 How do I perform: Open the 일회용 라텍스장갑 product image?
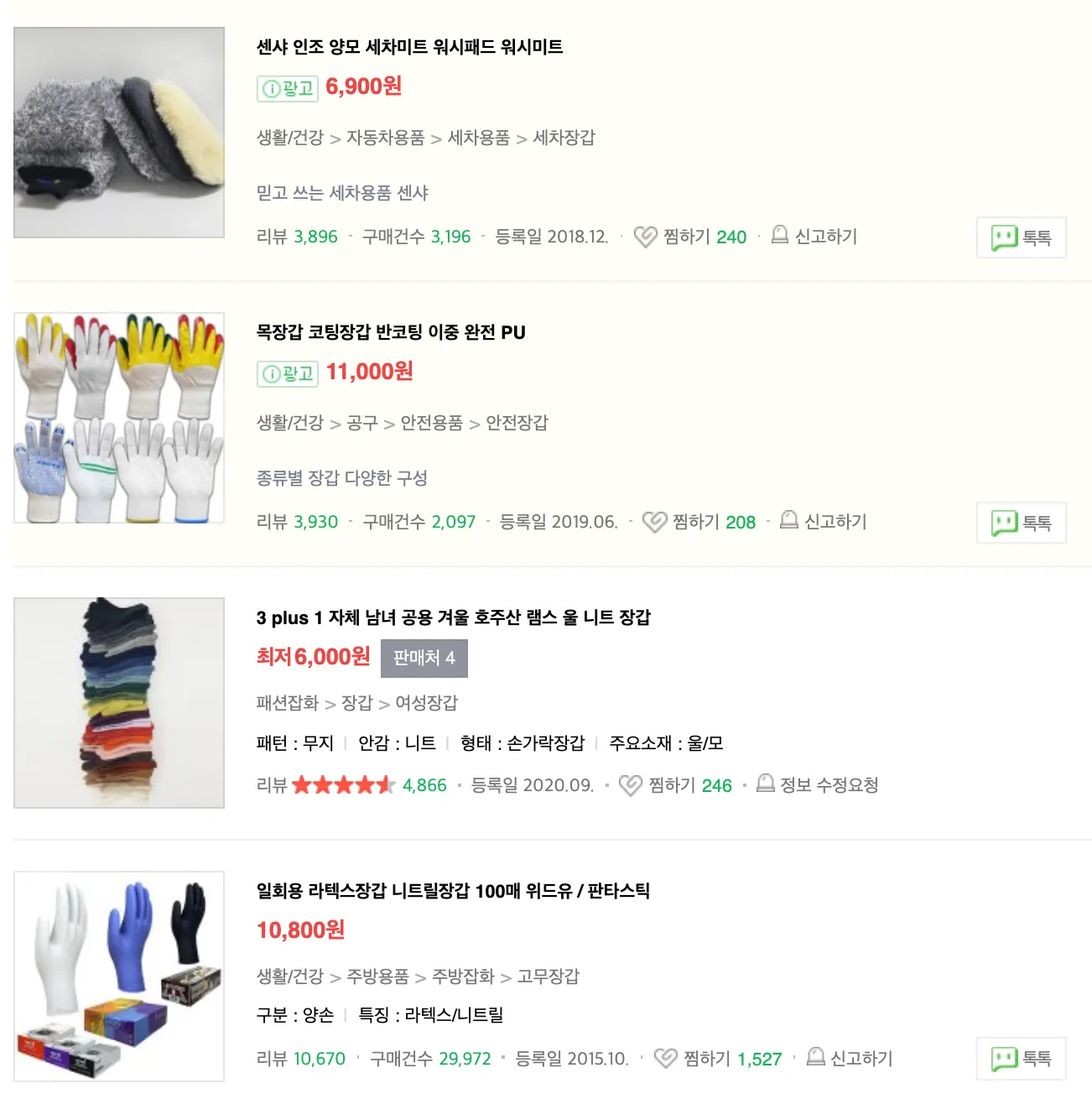[x=119, y=976]
